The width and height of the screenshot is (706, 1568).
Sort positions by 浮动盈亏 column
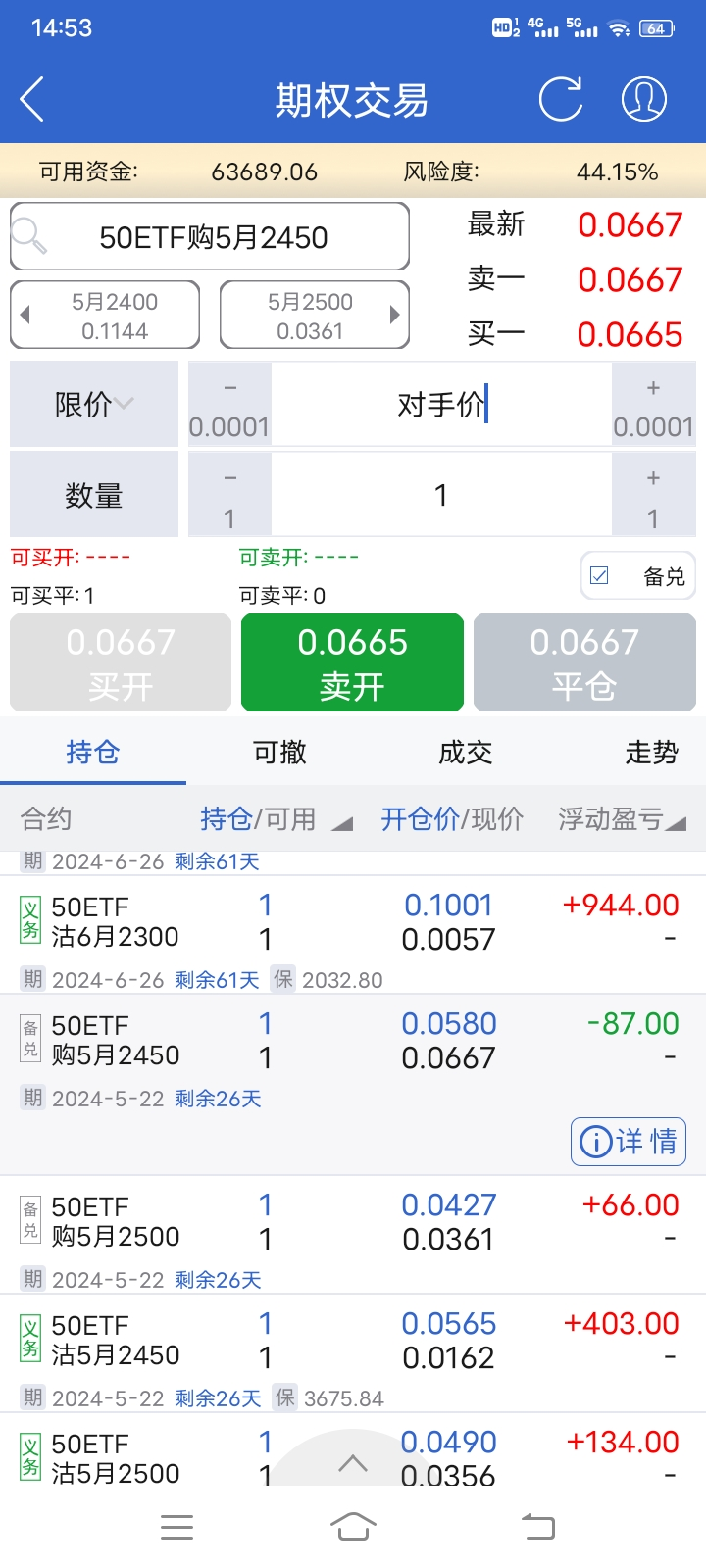point(622,819)
